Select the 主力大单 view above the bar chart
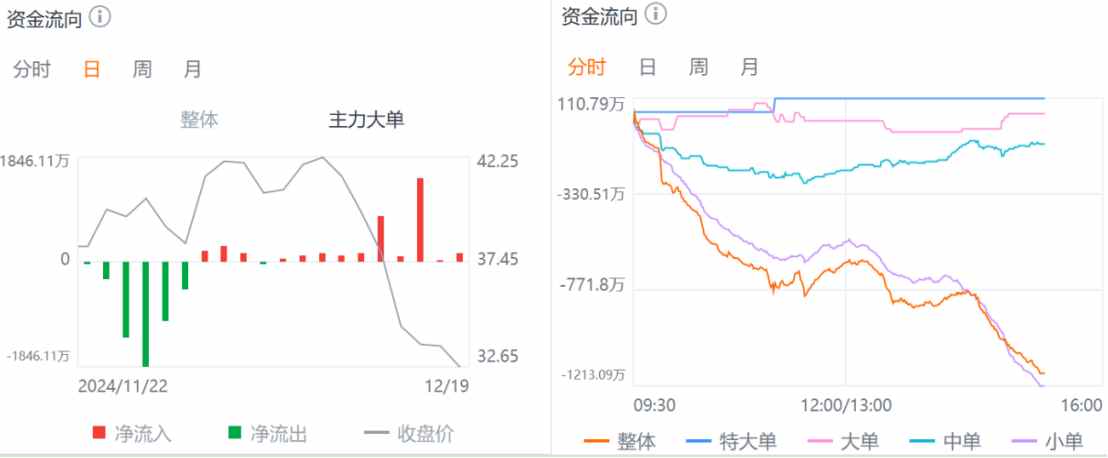1108x458 pixels. [x=366, y=120]
